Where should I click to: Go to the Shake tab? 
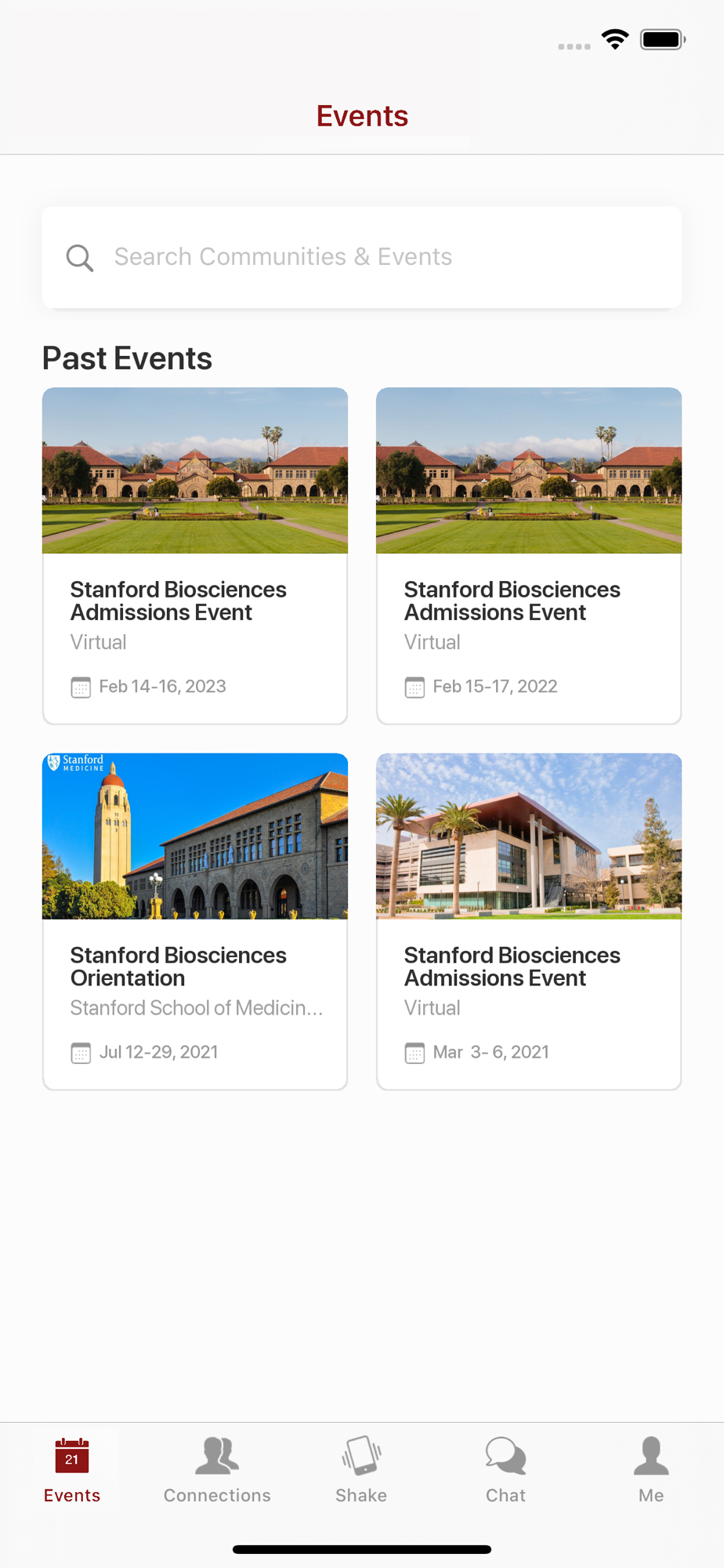pyautogui.click(x=361, y=1470)
